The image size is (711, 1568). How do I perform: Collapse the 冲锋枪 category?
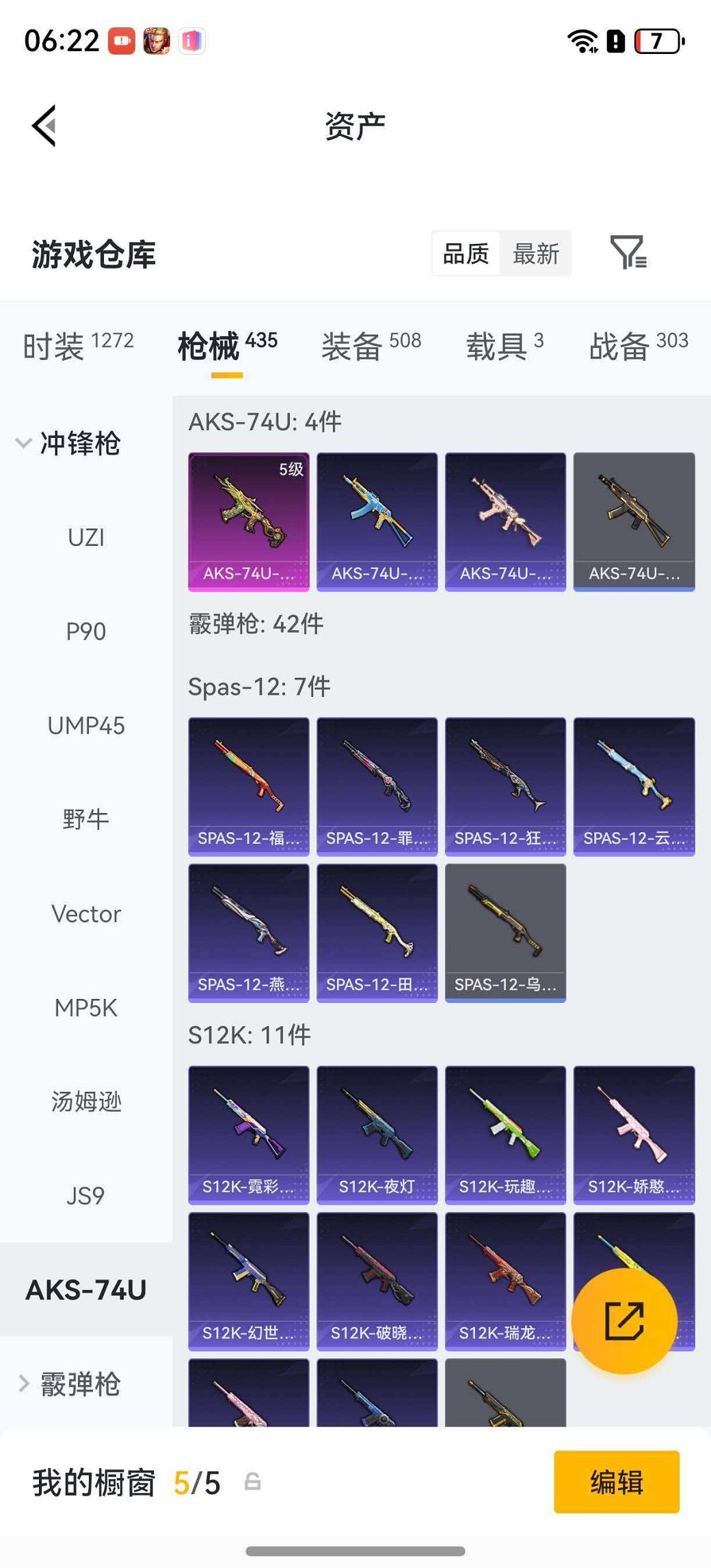77,443
